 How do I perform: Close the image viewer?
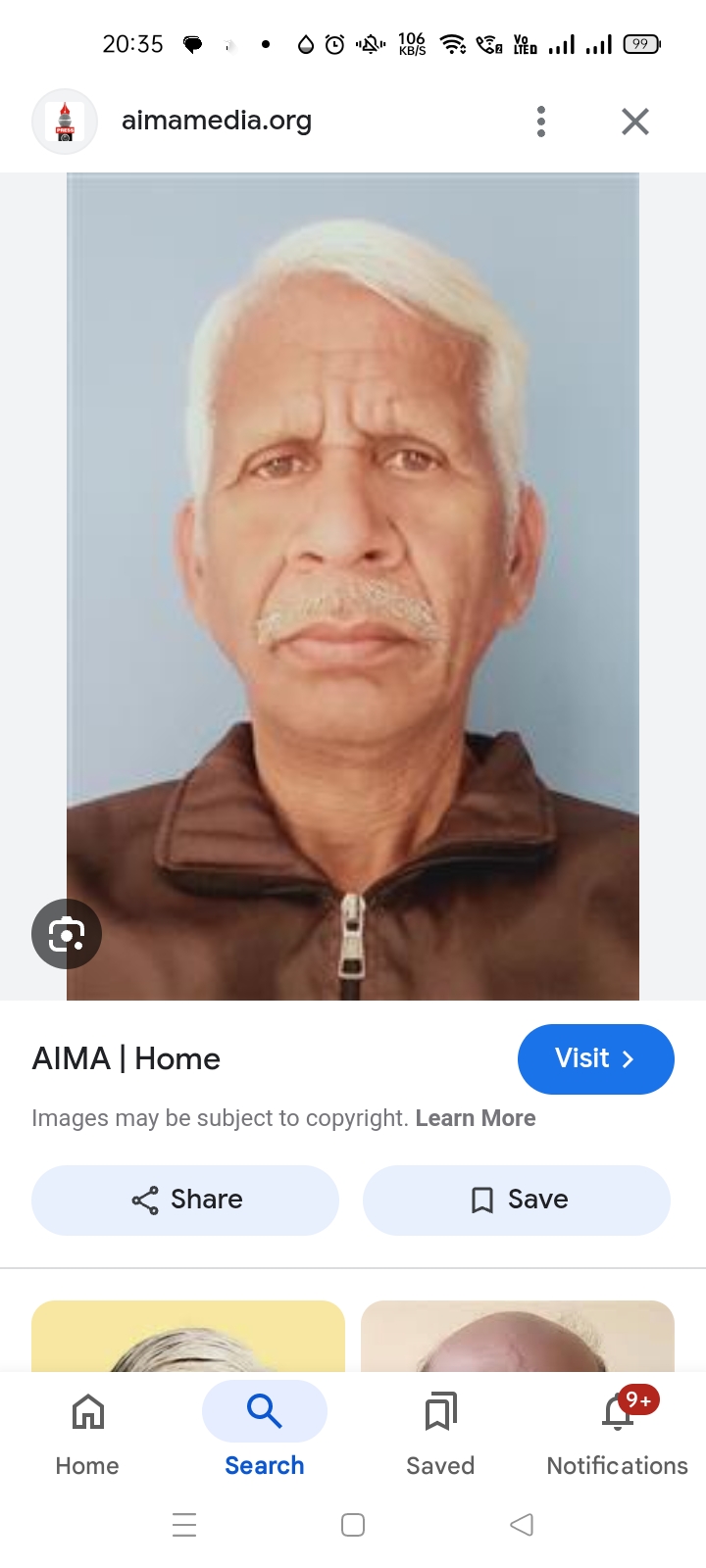point(635,122)
